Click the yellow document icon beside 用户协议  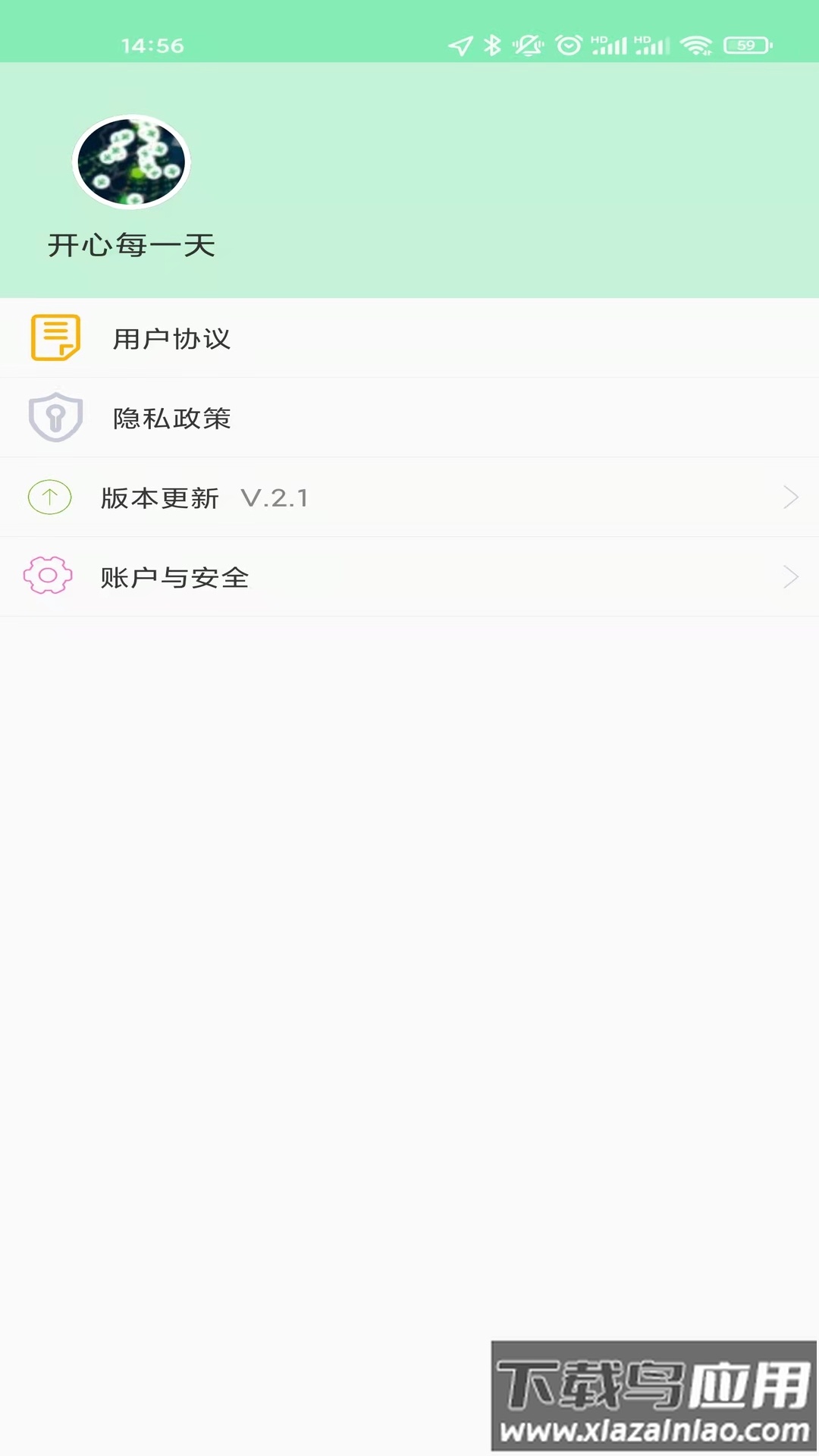(55, 338)
